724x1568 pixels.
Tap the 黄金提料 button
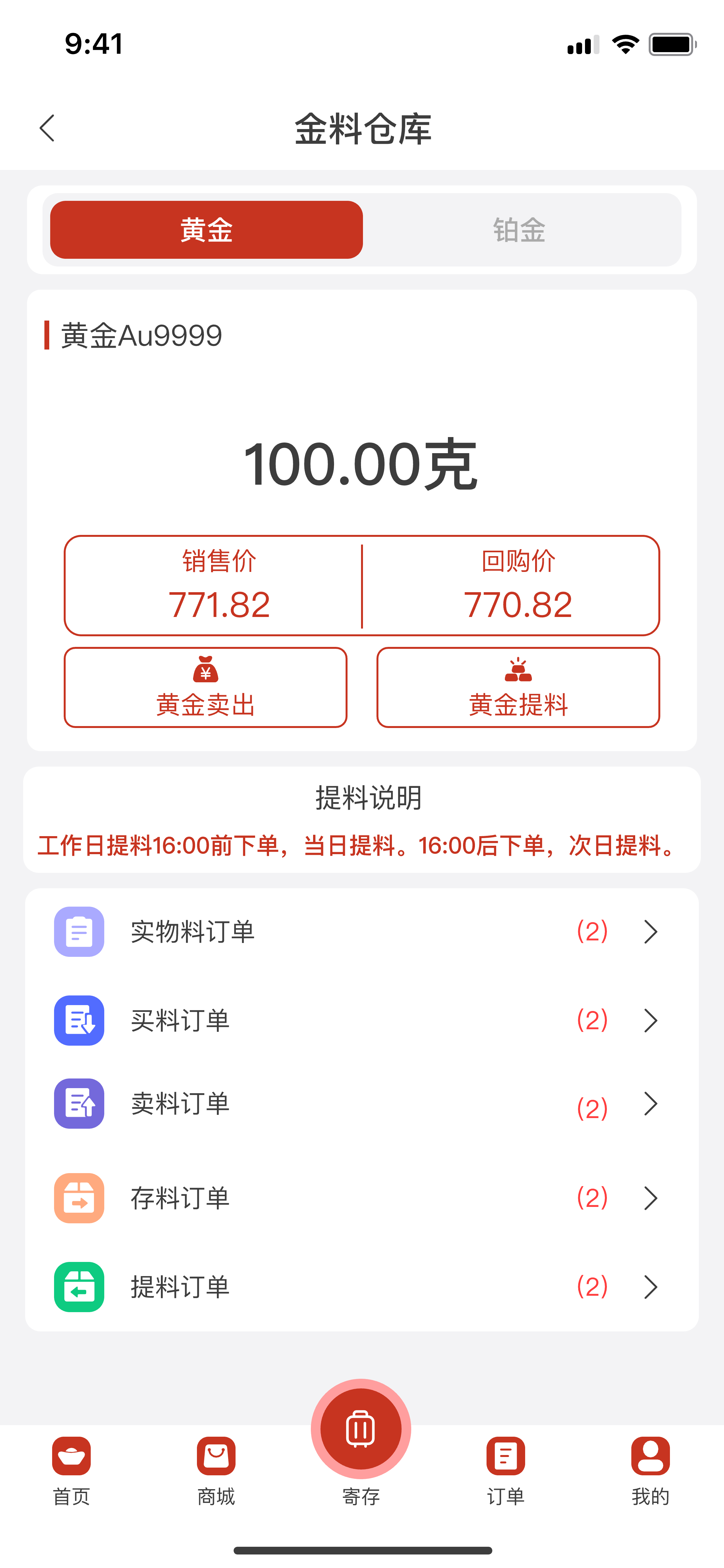518,687
